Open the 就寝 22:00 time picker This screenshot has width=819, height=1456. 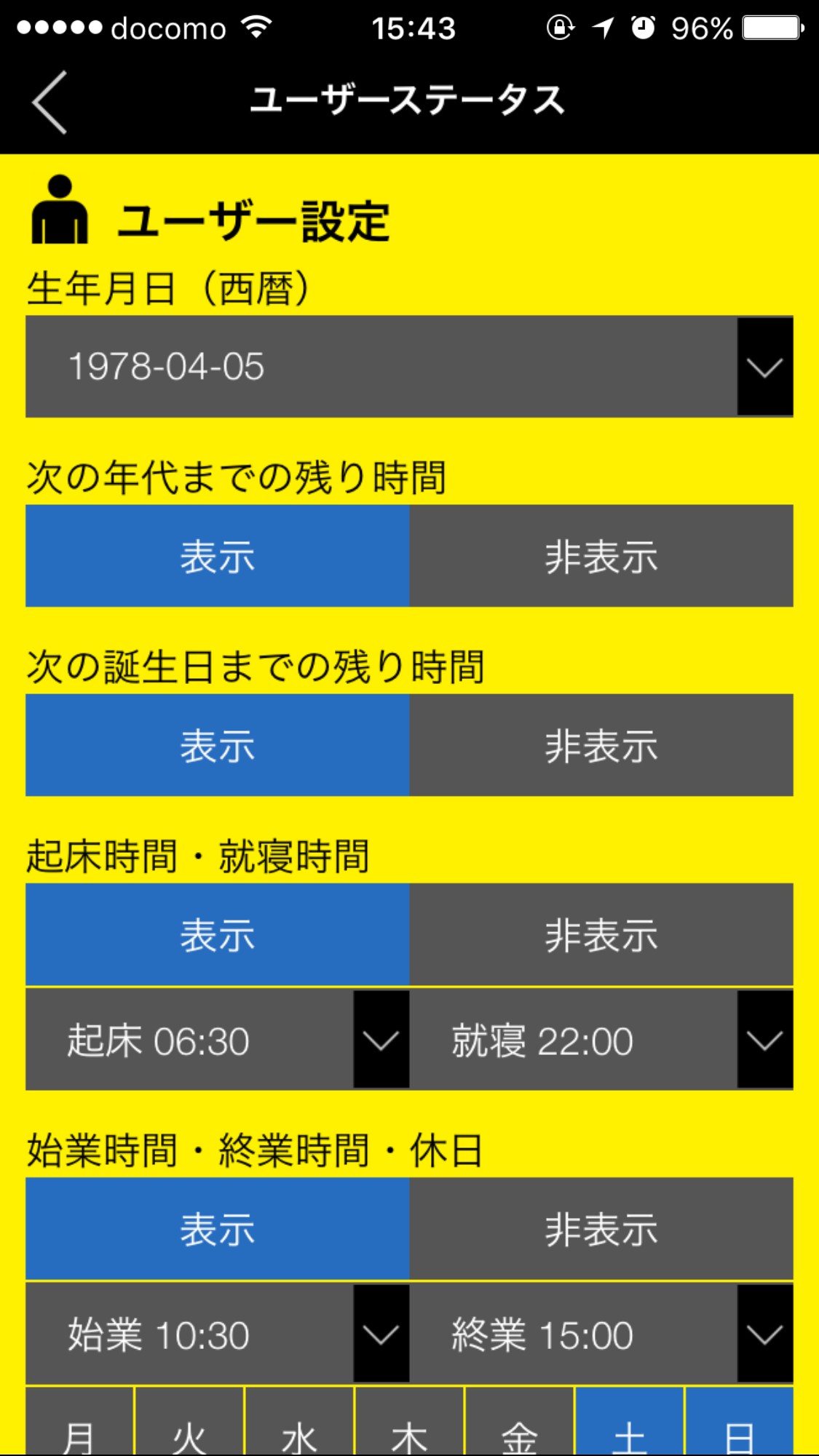click(x=601, y=1041)
